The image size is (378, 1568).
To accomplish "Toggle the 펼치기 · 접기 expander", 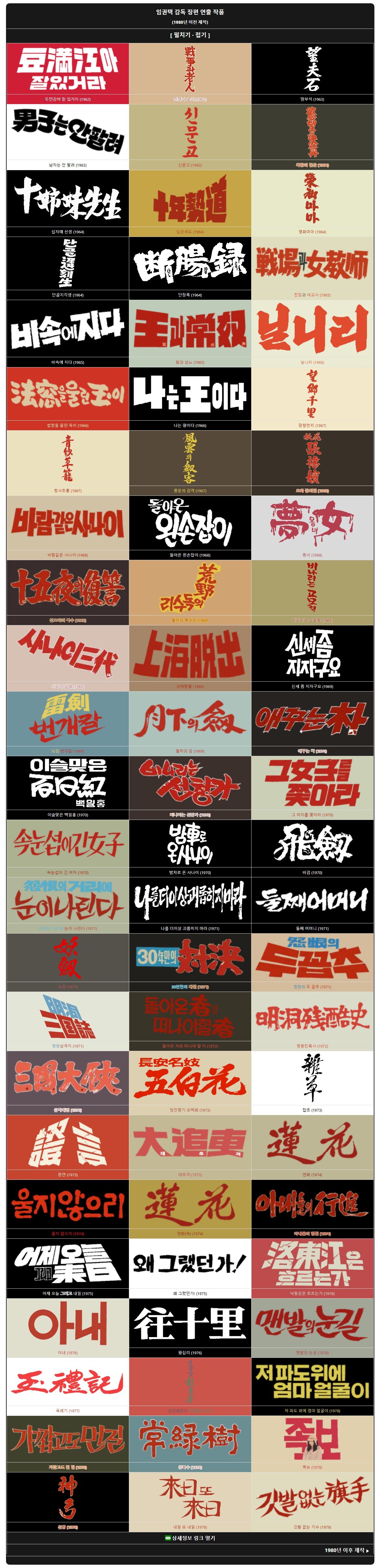I will [190, 35].
